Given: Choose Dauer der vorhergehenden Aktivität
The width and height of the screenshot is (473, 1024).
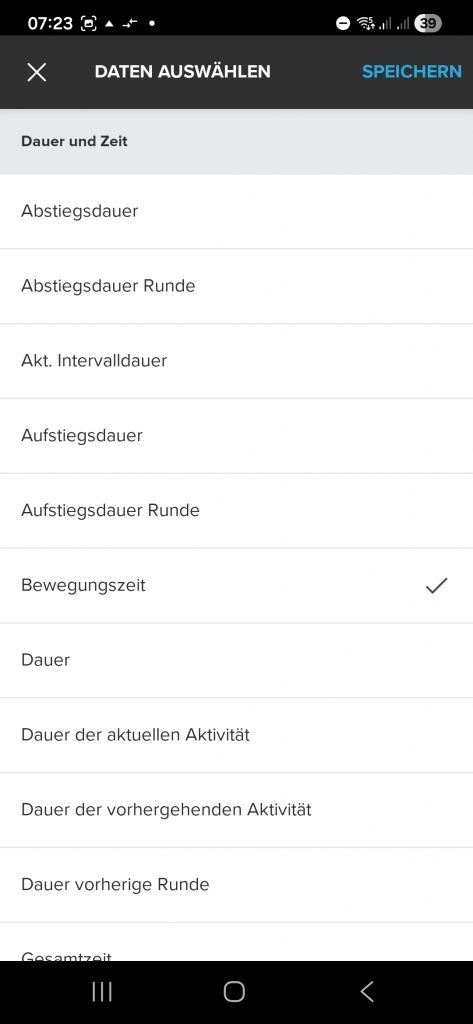Looking at the screenshot, I should (236, 810).
